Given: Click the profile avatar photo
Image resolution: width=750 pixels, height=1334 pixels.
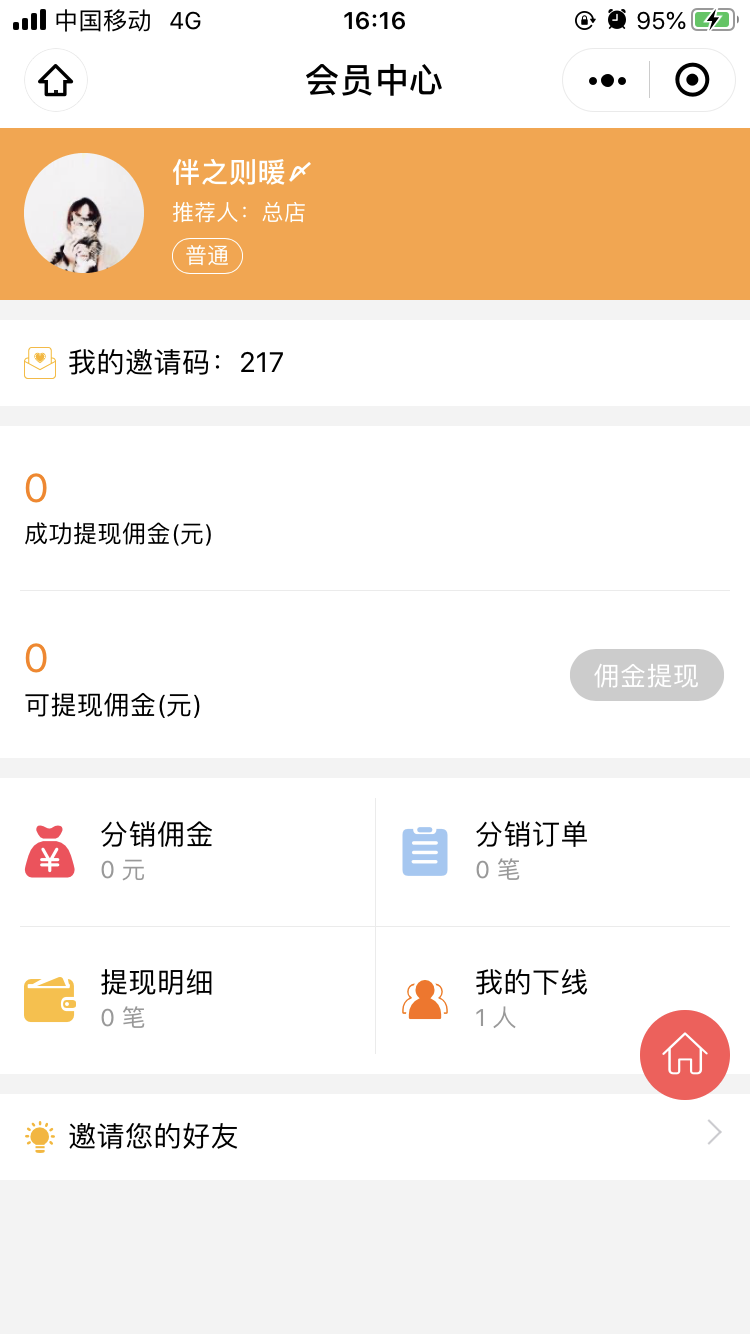Looking at the screenshot, I should pyautogui.click(x=84, y=213).
